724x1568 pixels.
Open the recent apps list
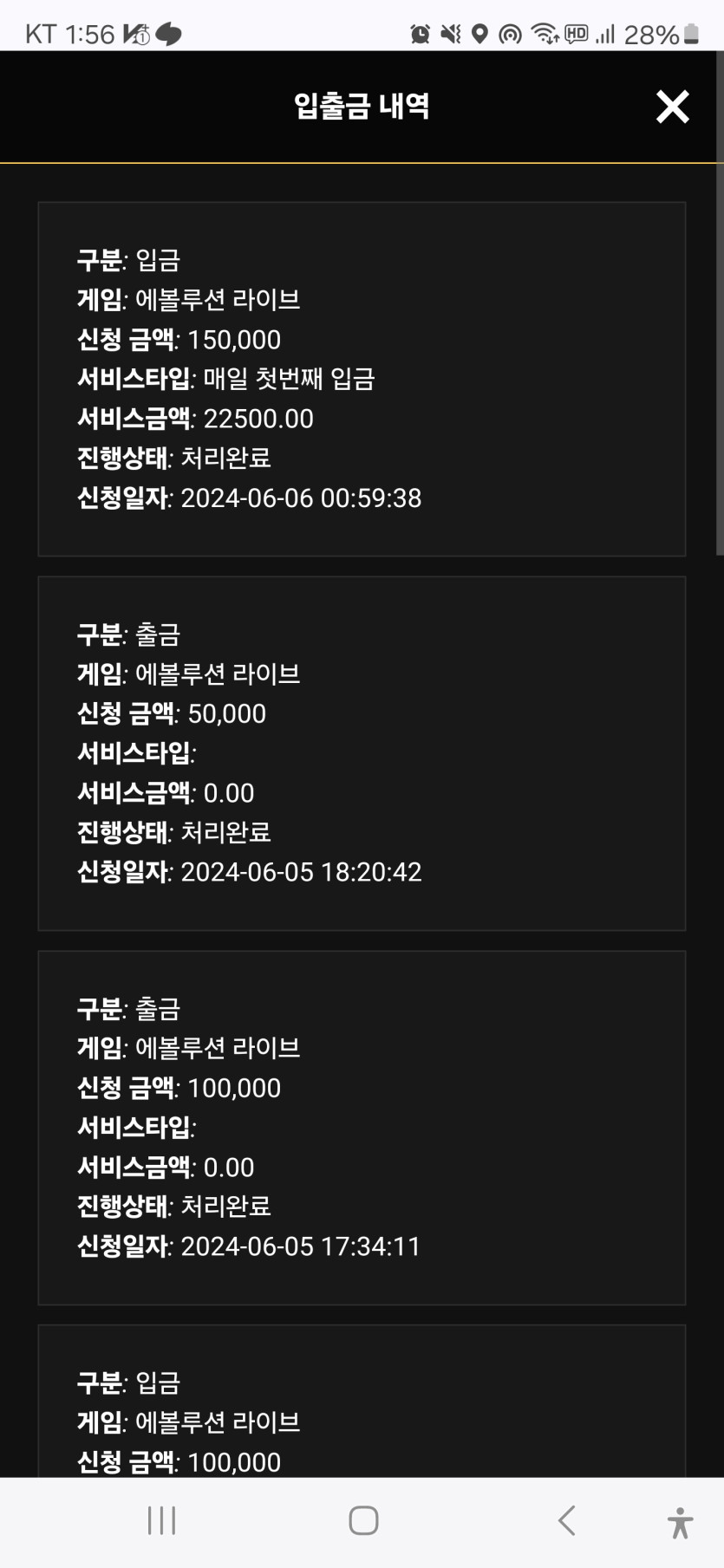[162, 1520]
